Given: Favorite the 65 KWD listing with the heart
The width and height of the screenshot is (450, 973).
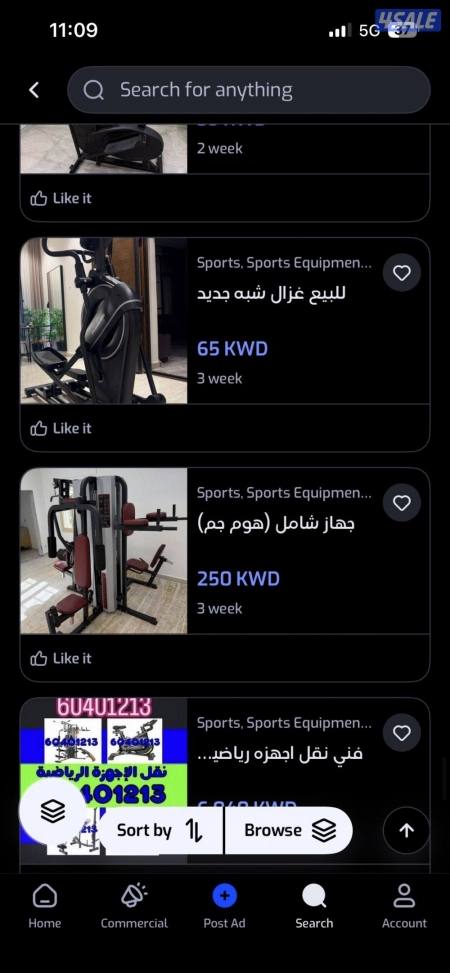Looking at the screenshot, I should pos(402,273).
